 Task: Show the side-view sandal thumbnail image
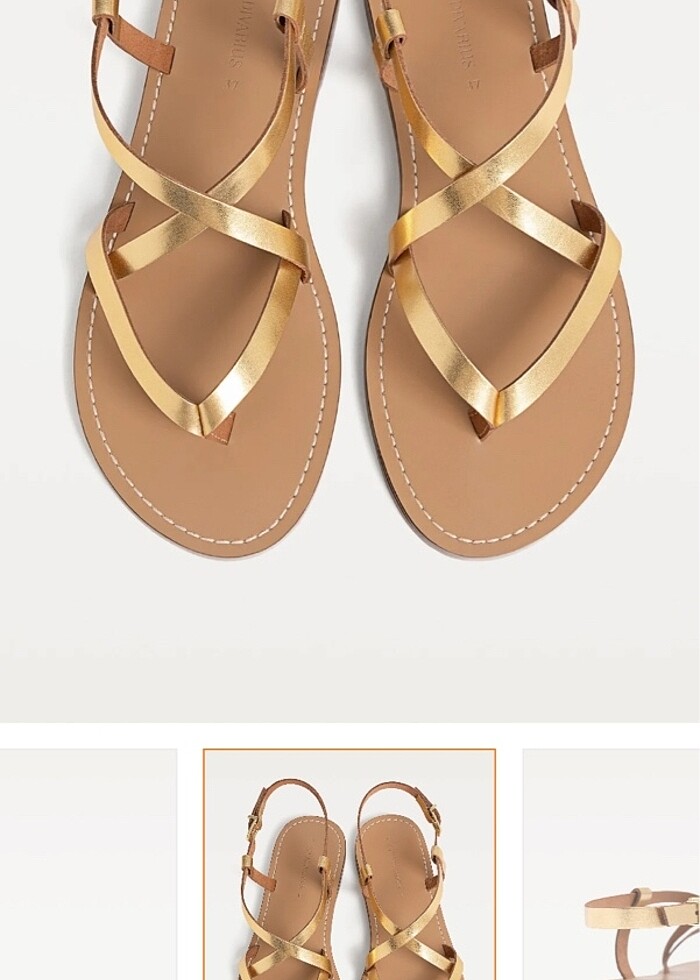(611, 865)
